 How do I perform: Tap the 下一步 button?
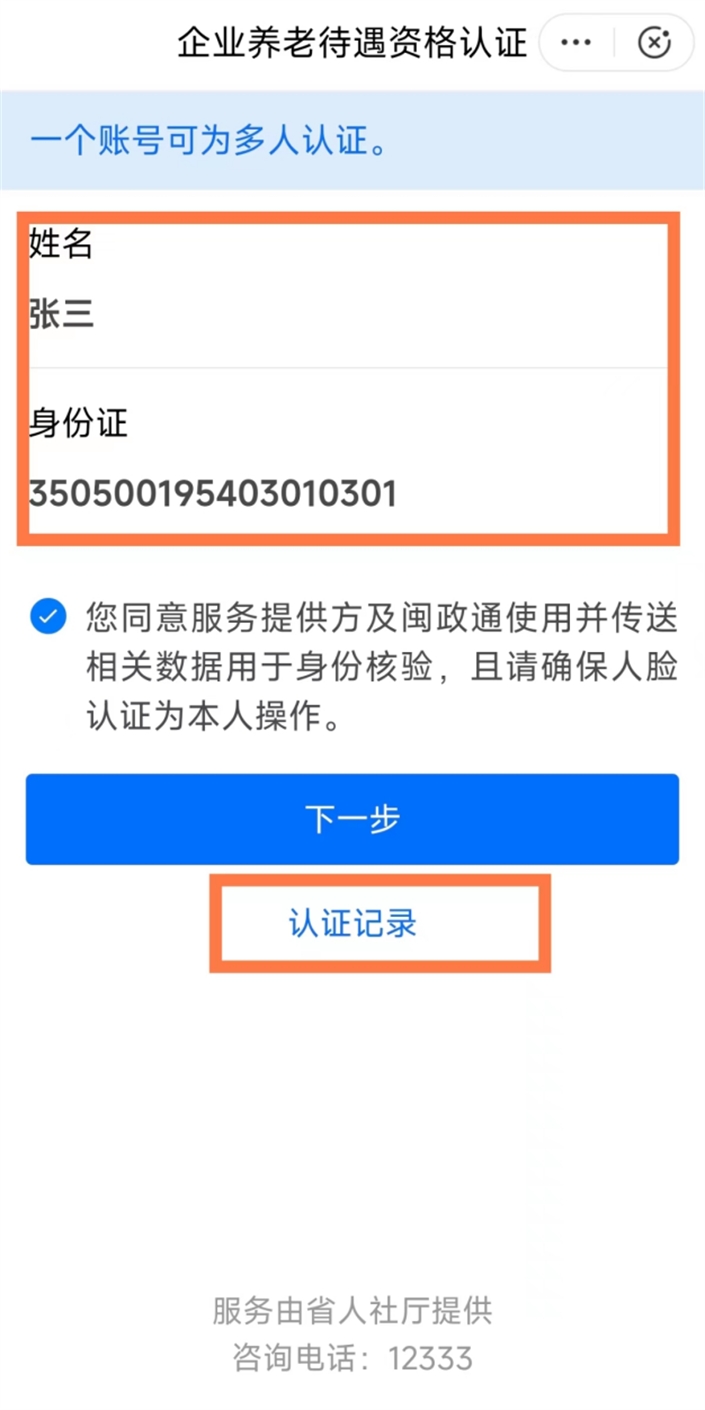(352, 819)
